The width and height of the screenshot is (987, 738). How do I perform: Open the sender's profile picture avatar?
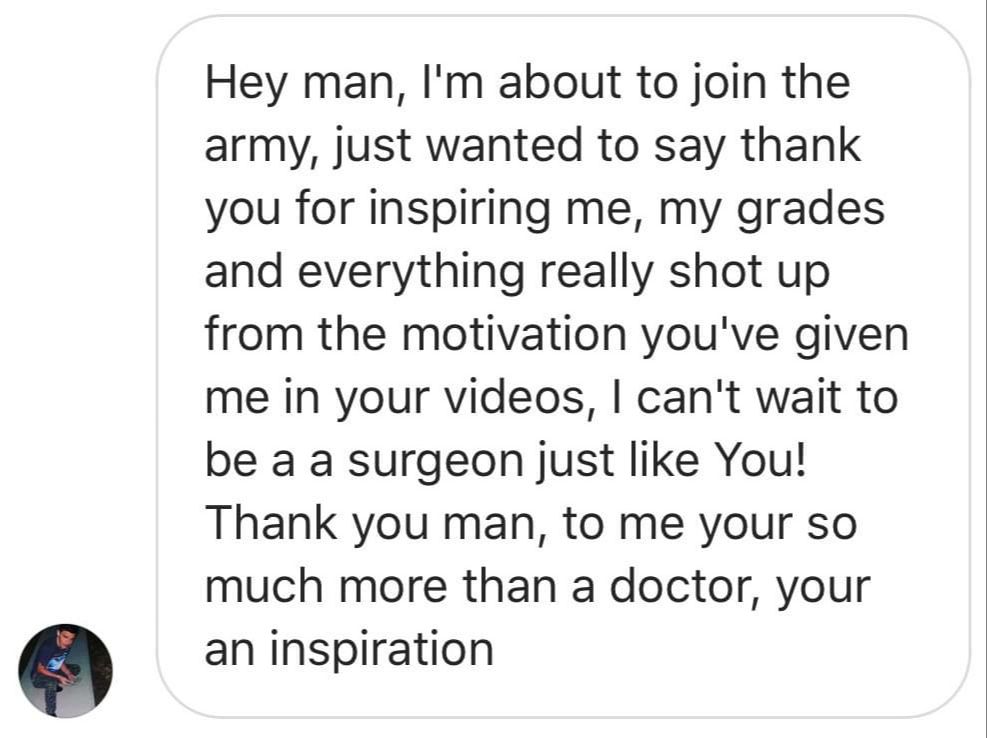66,670
